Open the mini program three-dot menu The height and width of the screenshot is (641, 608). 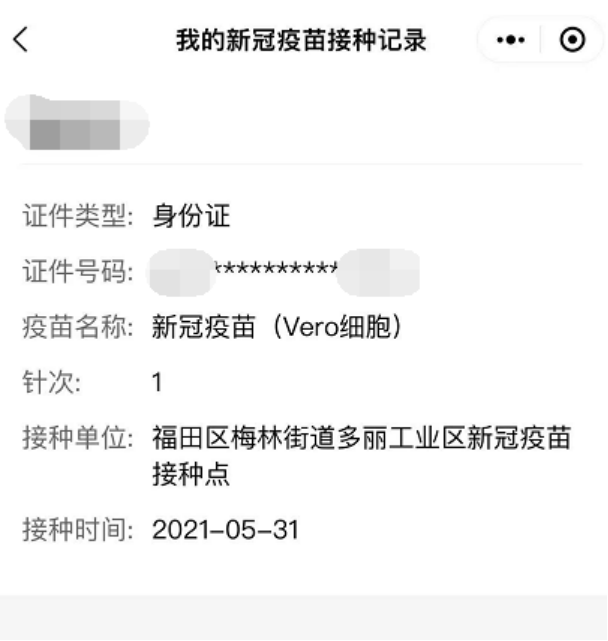coord(511,41)
